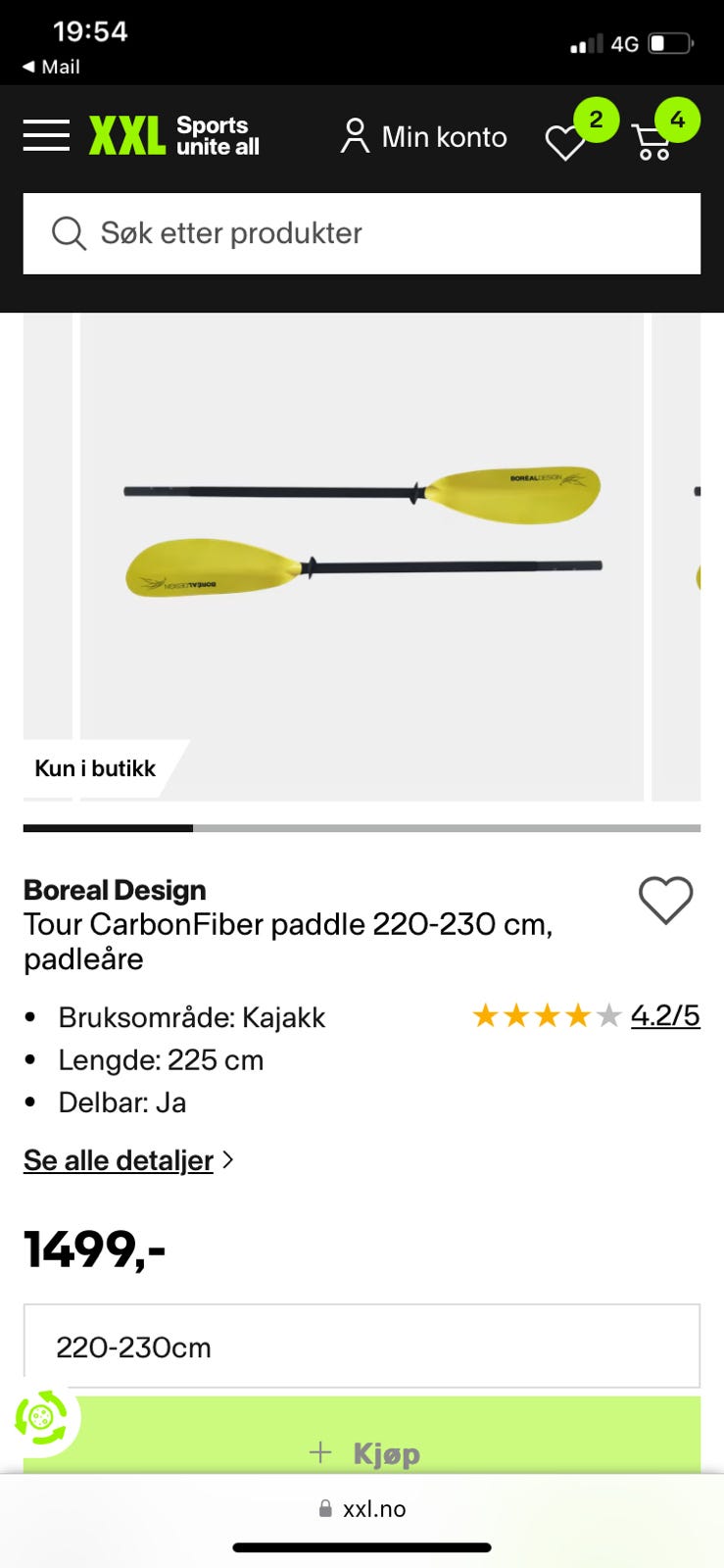The height and width of the screenshot is (1568, 724).
Task: Open the 220-230cm size selector
Action: [x=362, y=1347]
